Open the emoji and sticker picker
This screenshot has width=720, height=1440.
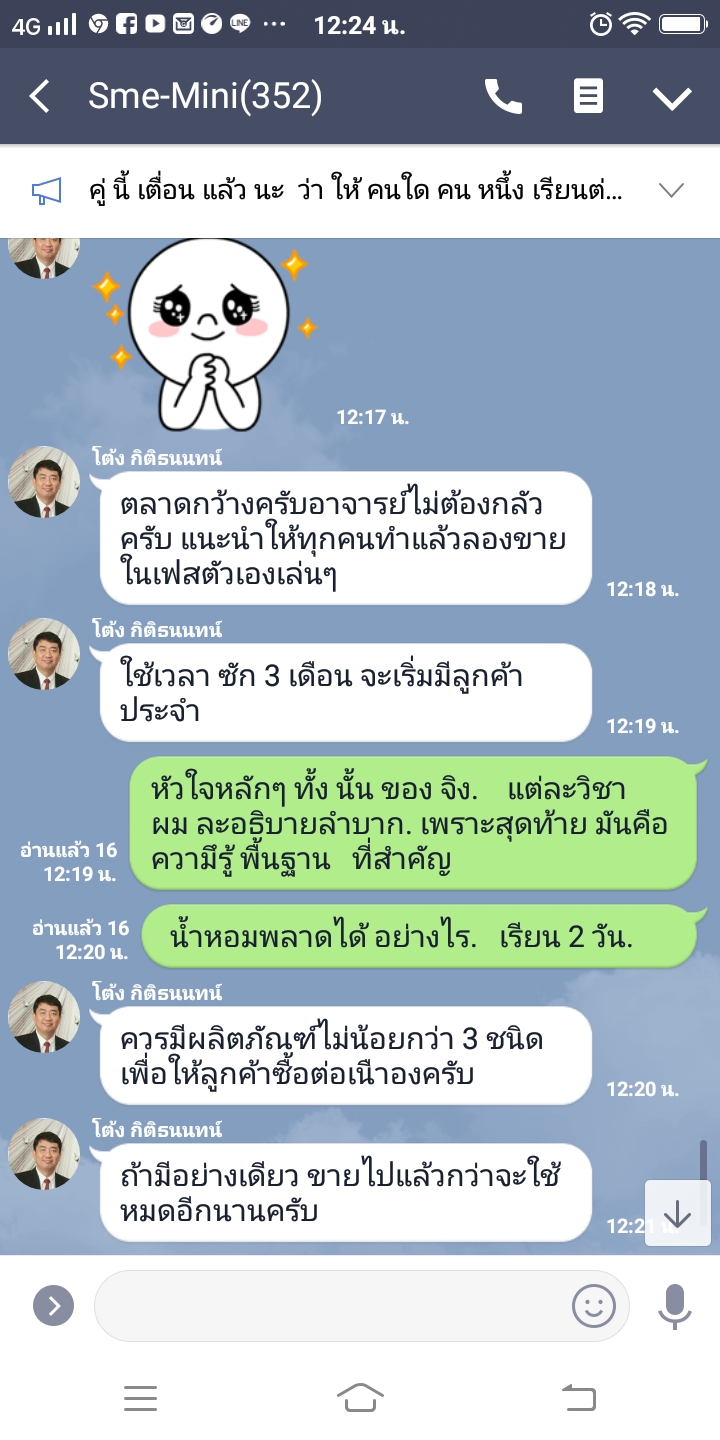click(x=593, y=1305)
